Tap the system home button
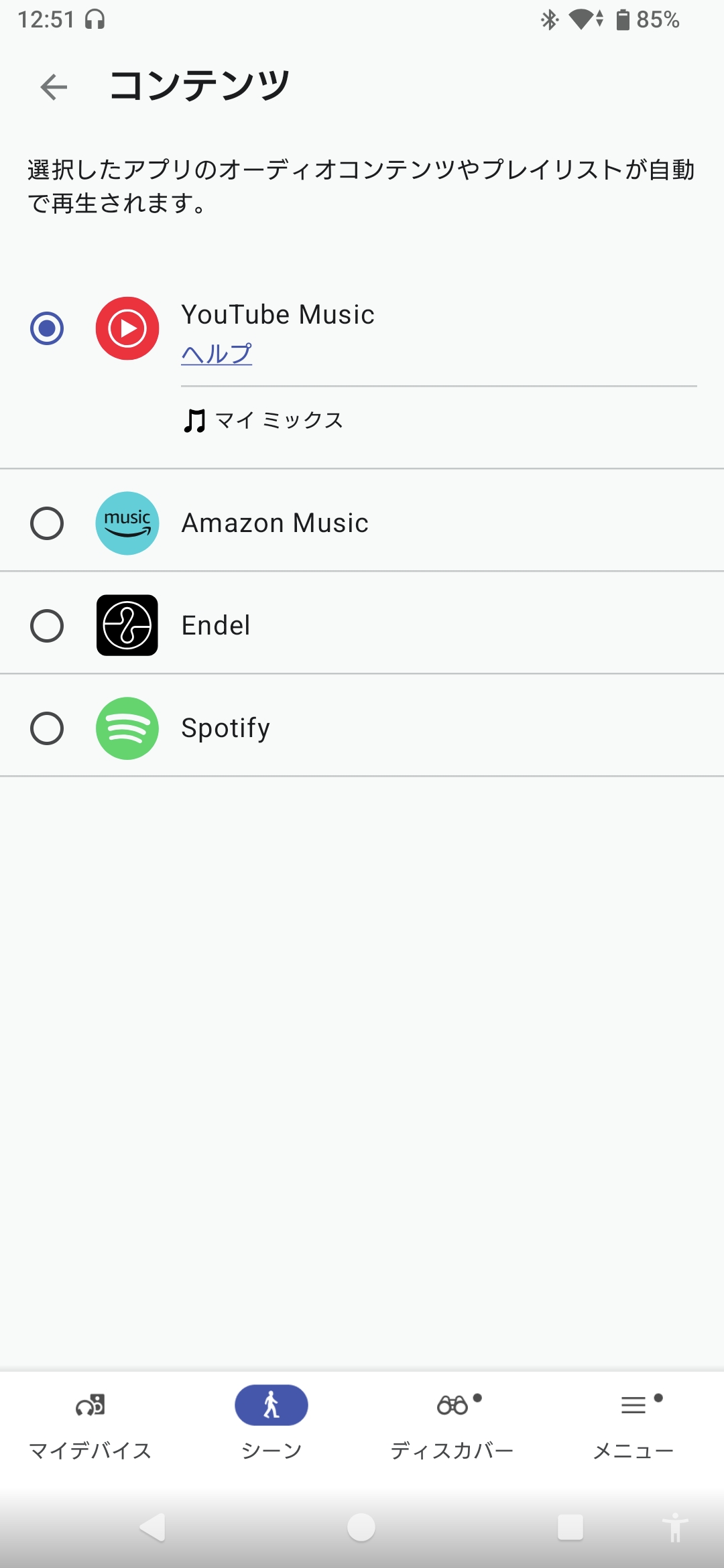724x1568 pixels. (x=361, y=1527)
